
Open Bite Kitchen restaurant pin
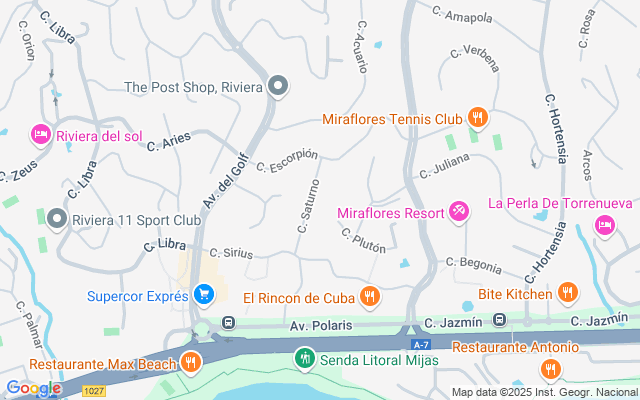[568, 292]
